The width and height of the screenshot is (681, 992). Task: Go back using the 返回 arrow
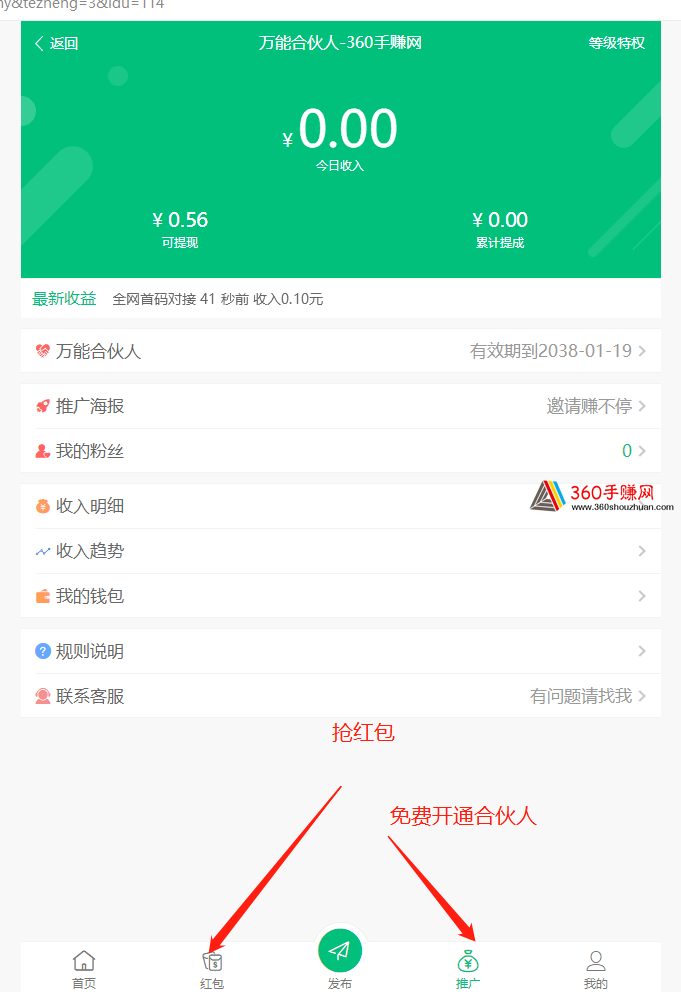pos(56,43)
